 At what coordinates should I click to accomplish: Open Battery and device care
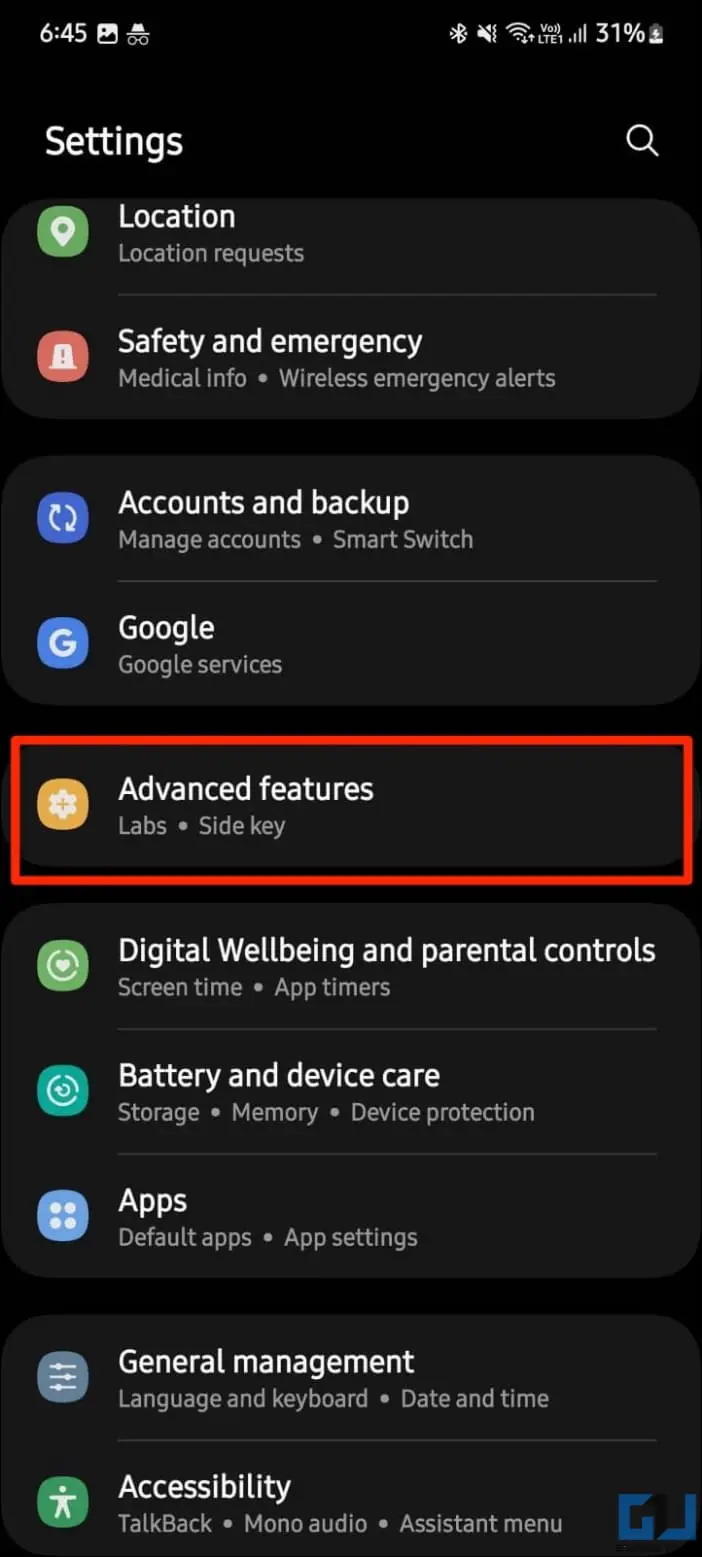(x=351, y=1091)
